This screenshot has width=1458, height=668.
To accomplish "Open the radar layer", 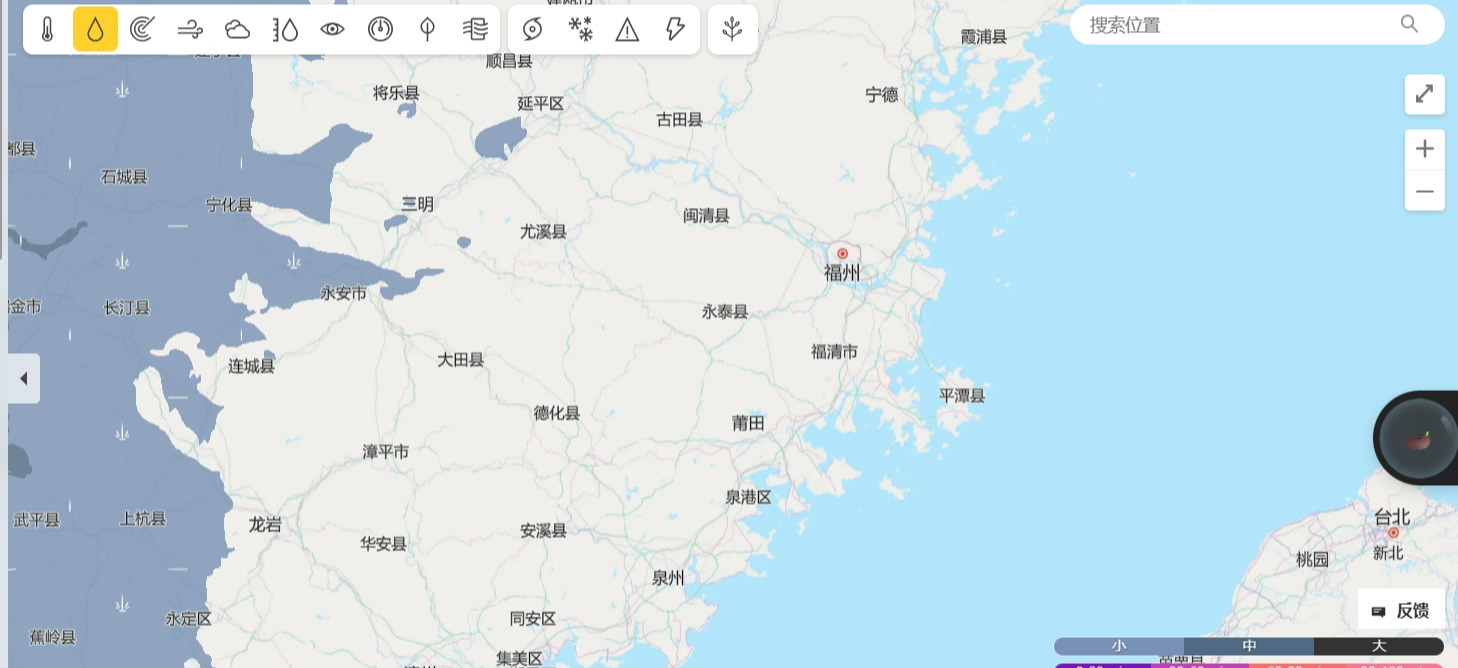I will coord(142,30).
